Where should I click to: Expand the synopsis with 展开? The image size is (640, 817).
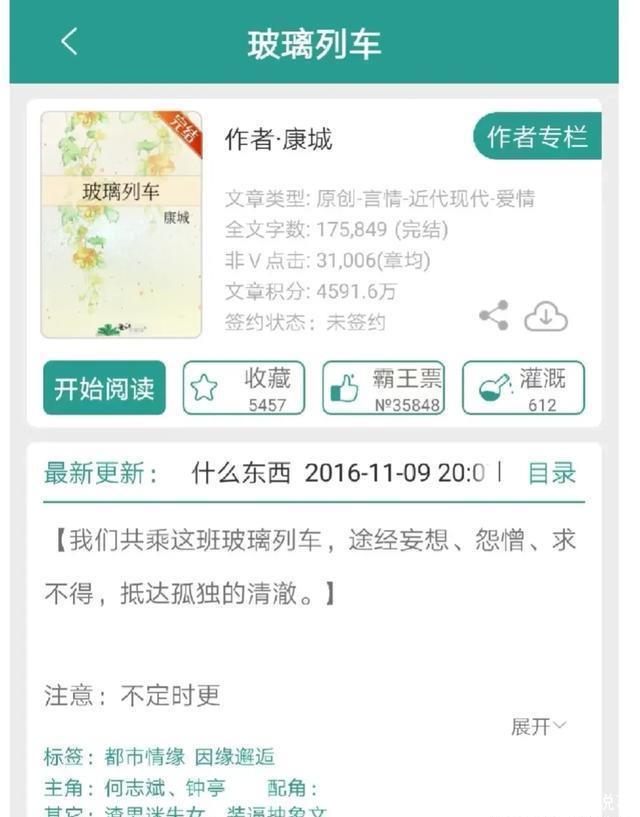[538, 726]
